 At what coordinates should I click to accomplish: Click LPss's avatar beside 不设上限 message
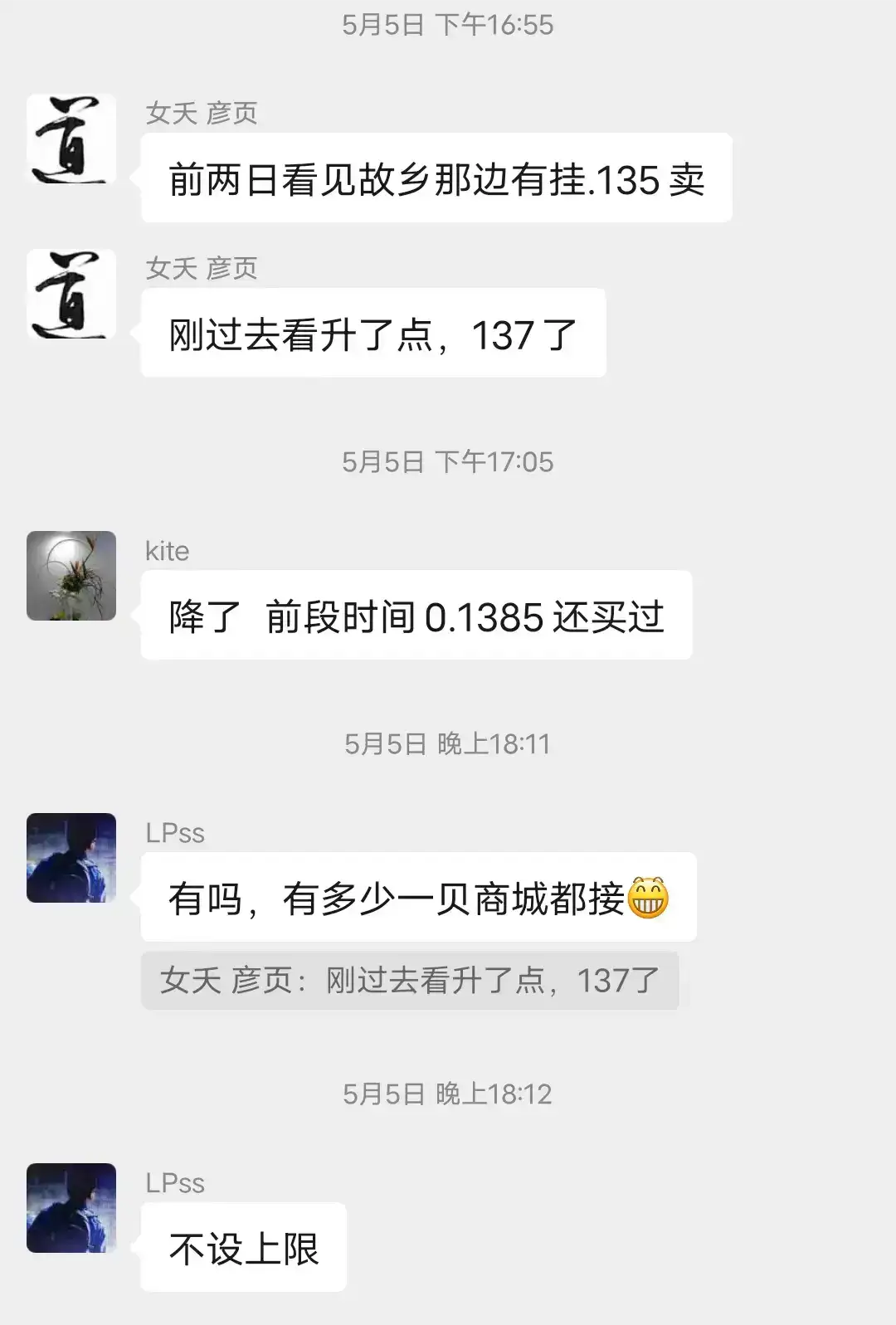[71, 1210]
